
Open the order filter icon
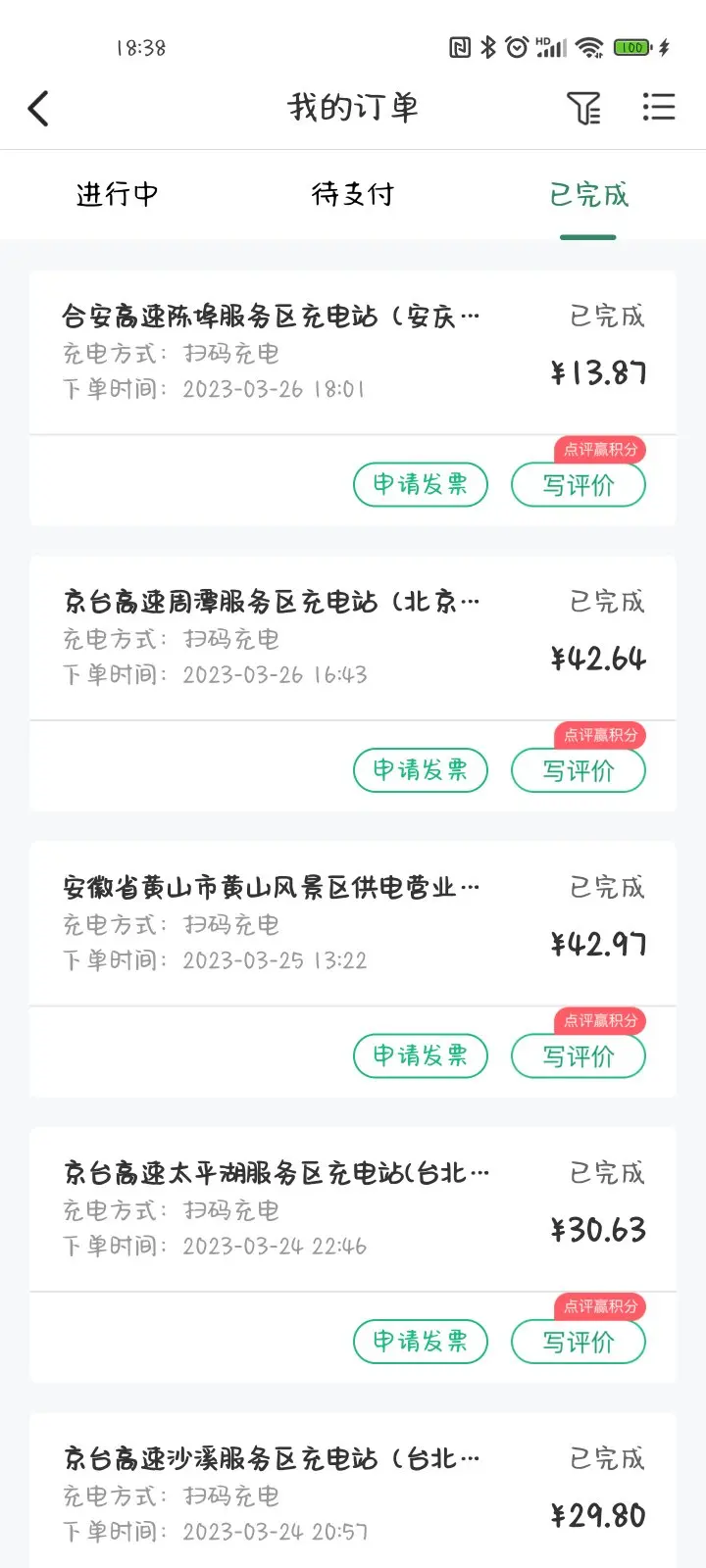click(583, 108)
